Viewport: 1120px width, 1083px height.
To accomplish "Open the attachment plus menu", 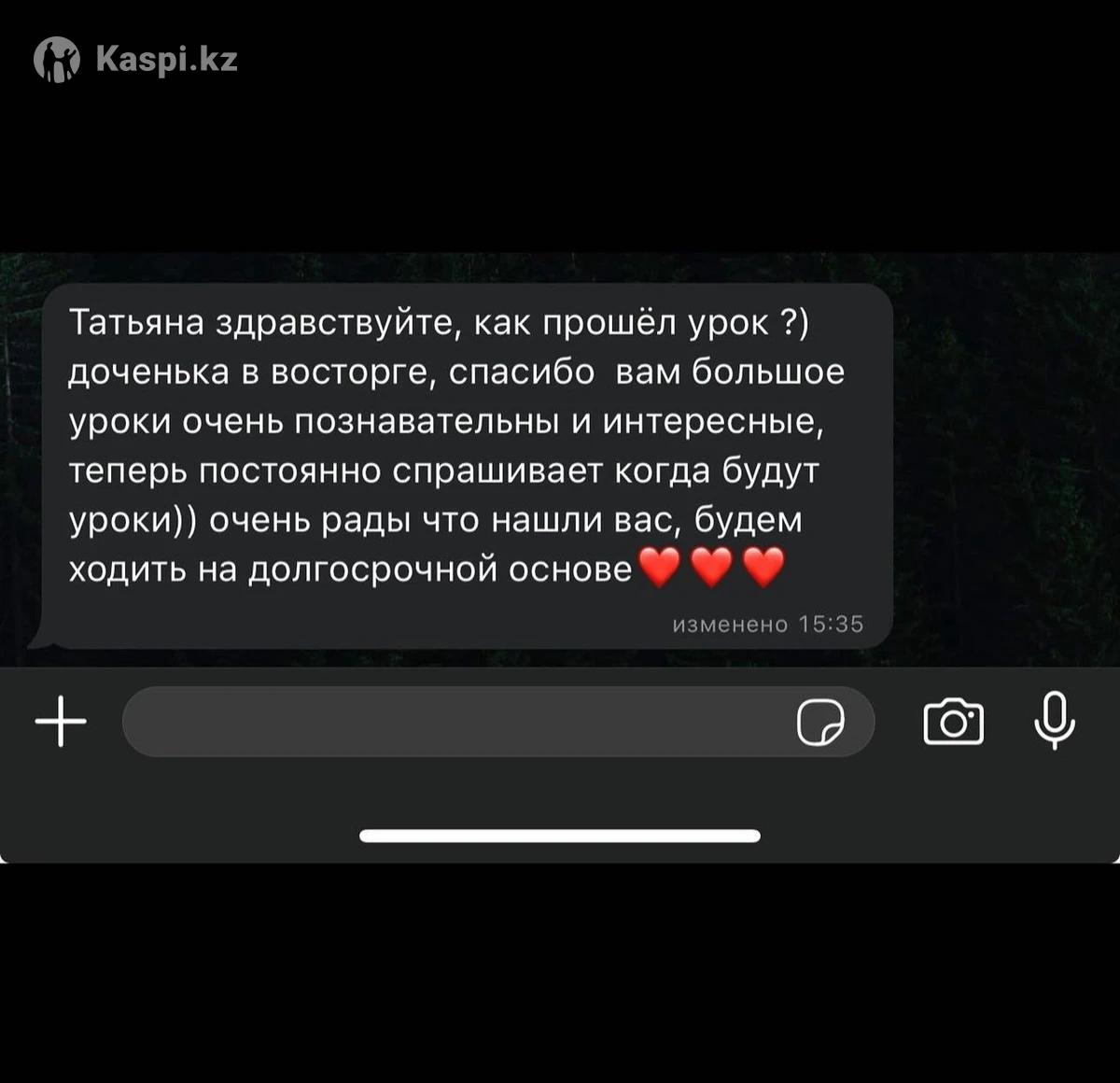I will pos(61,722).
